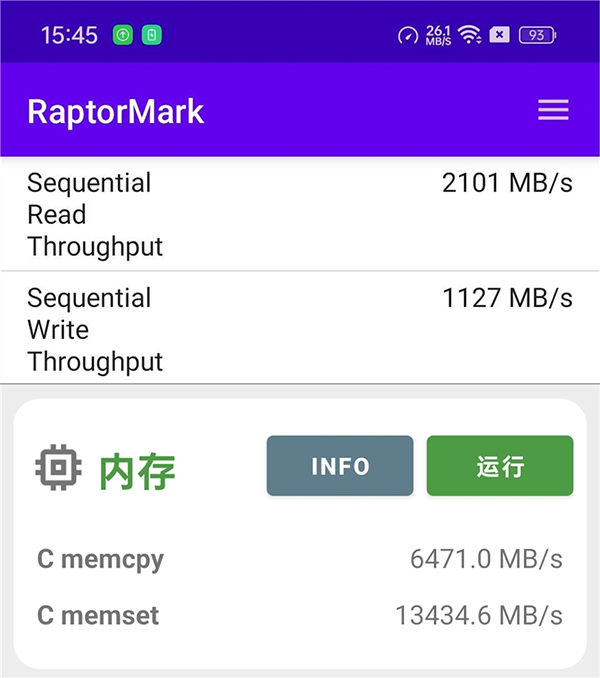The height and width of the screenshot is (678, 600).
Task: Tap the INFO button for memory test
Action: pos(340,466)
